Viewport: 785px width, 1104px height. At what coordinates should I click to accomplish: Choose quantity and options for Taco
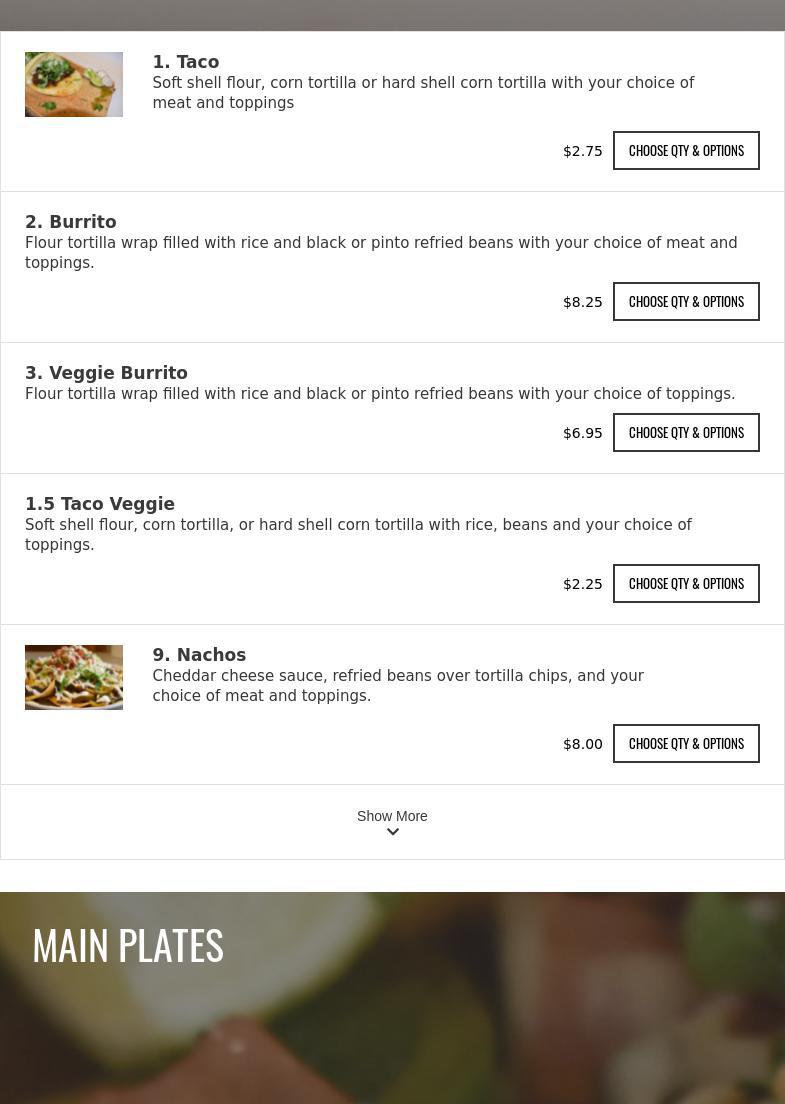click(686, 151)
